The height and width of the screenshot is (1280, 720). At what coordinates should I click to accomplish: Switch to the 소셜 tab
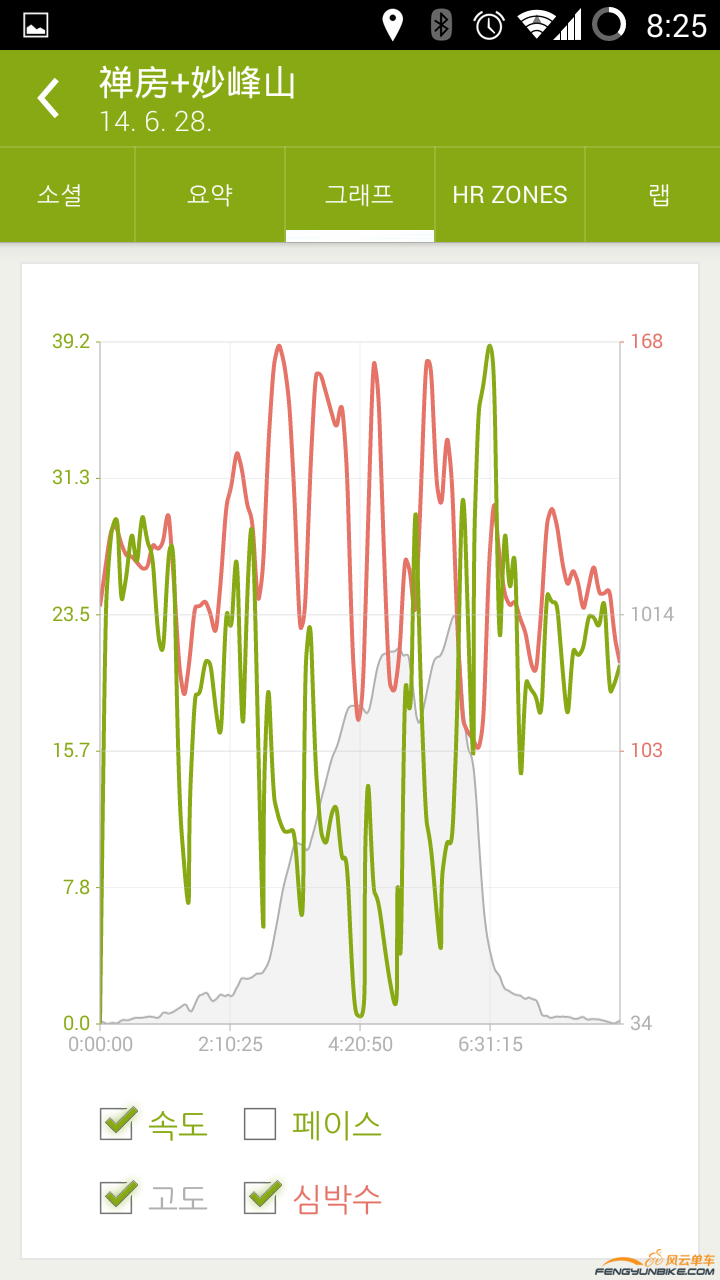tap(60, 195)
